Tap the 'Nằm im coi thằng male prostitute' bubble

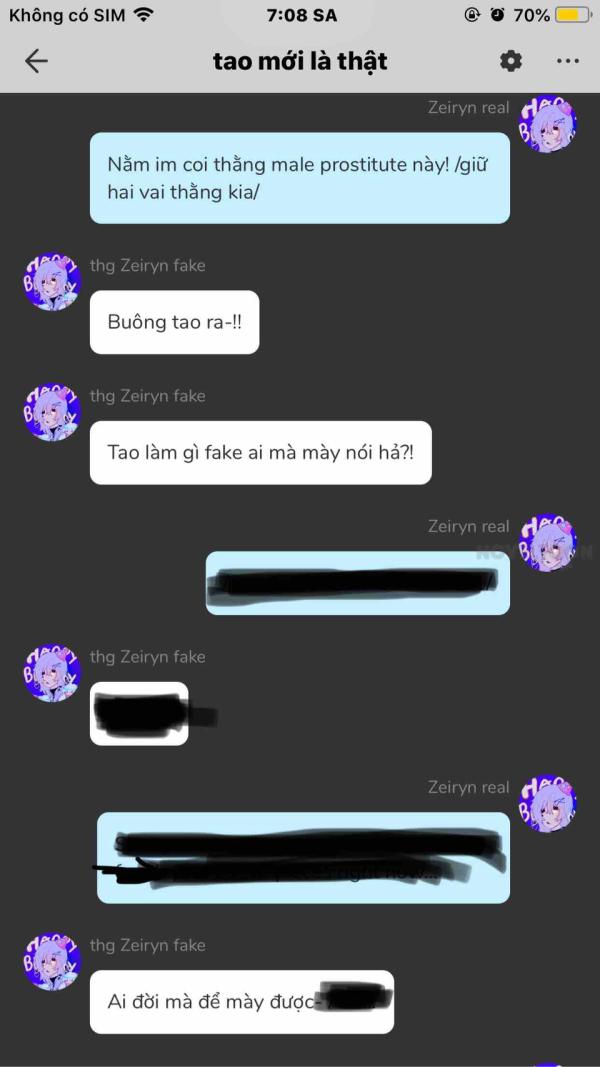[x=300, y=178]
